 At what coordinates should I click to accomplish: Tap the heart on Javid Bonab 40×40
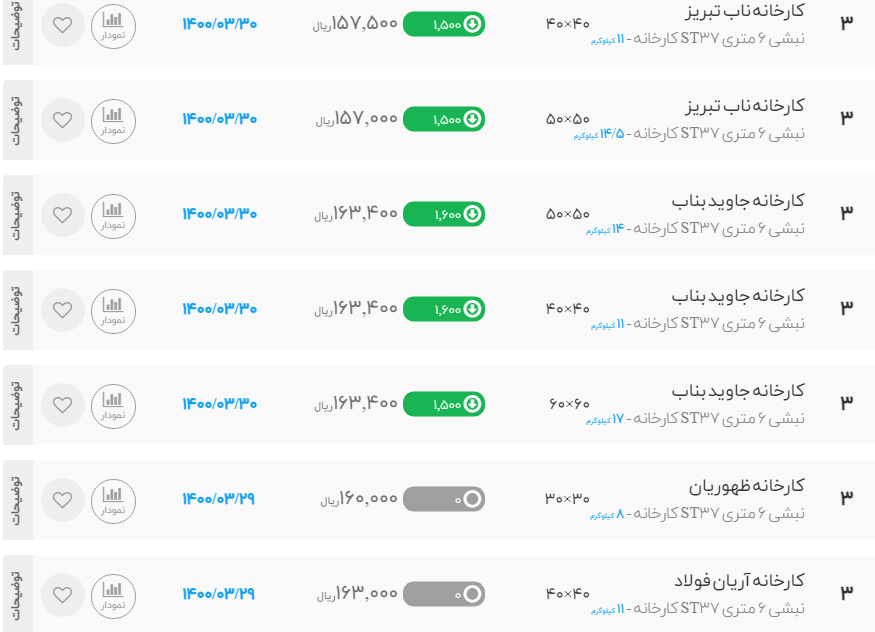(x=62, y=310)
